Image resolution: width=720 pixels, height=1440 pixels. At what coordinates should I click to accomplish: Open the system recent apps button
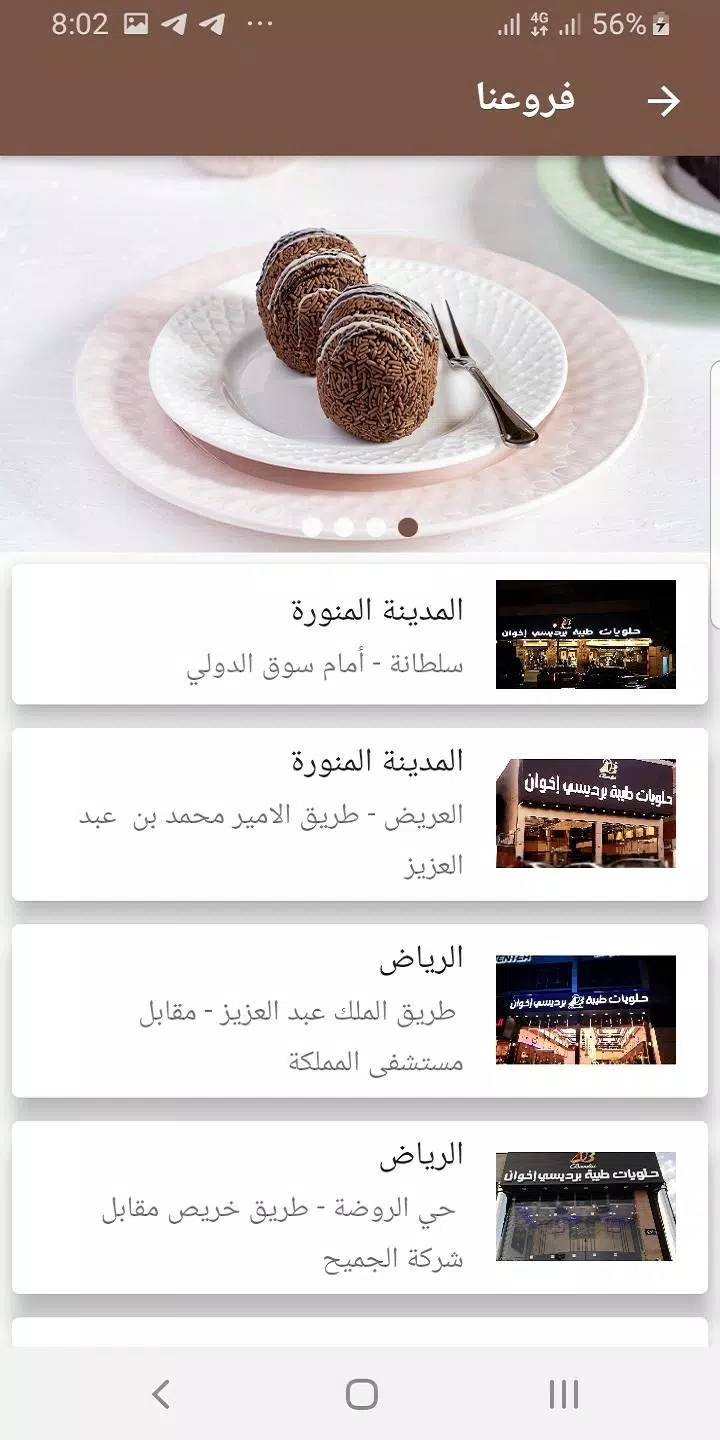tap(564, 1394)
